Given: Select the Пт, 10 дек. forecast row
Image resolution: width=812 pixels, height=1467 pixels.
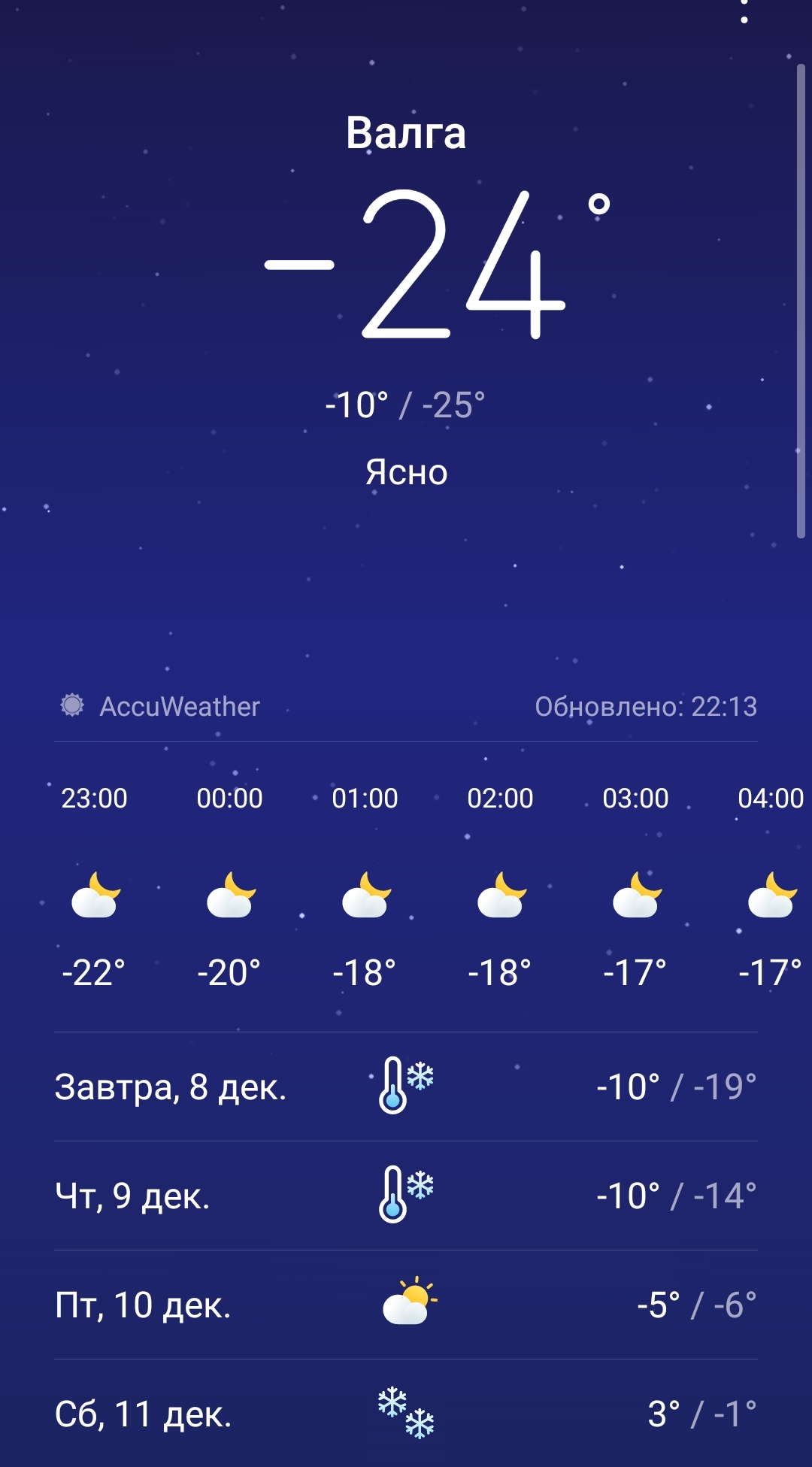Looking at the screenshot, I should click(406, 1305).
